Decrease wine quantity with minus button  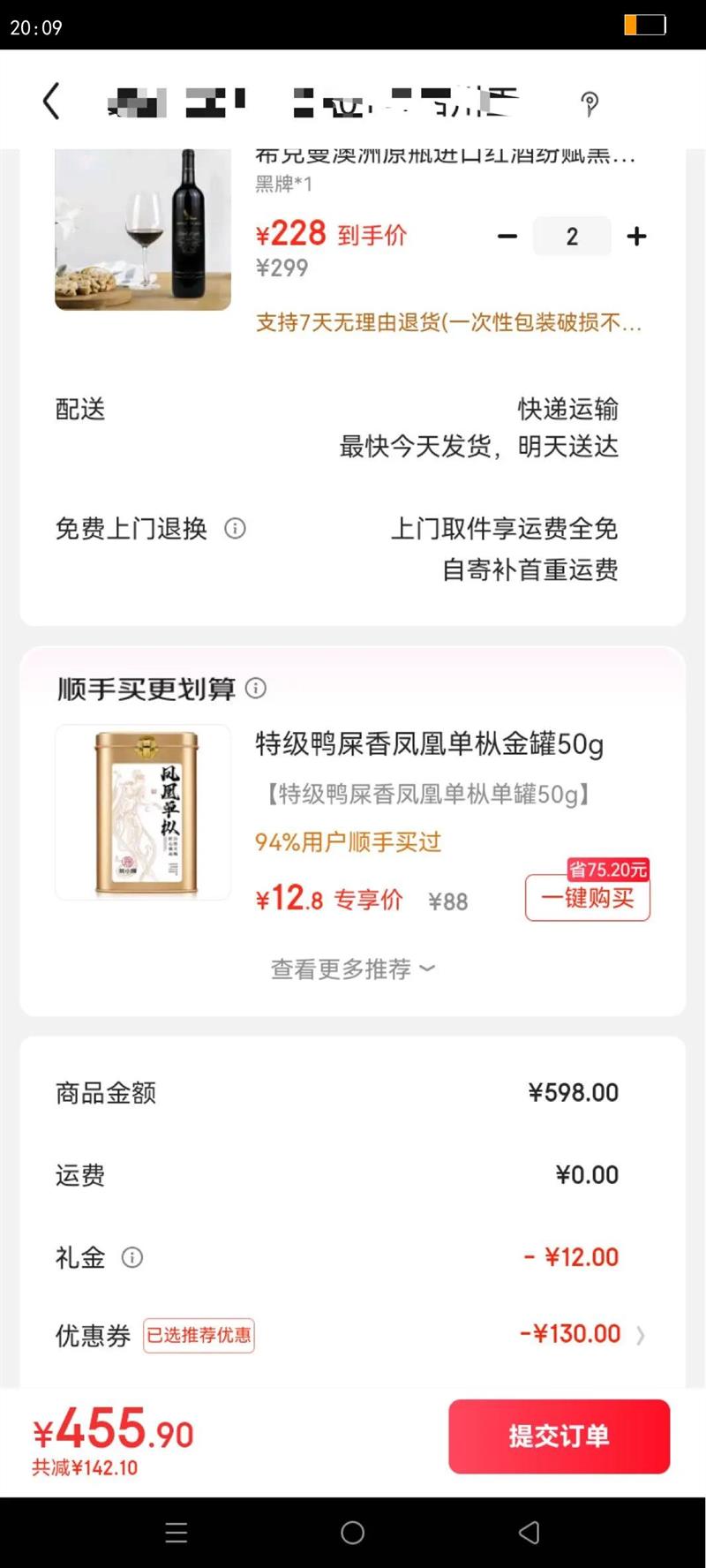click(507, 236)
